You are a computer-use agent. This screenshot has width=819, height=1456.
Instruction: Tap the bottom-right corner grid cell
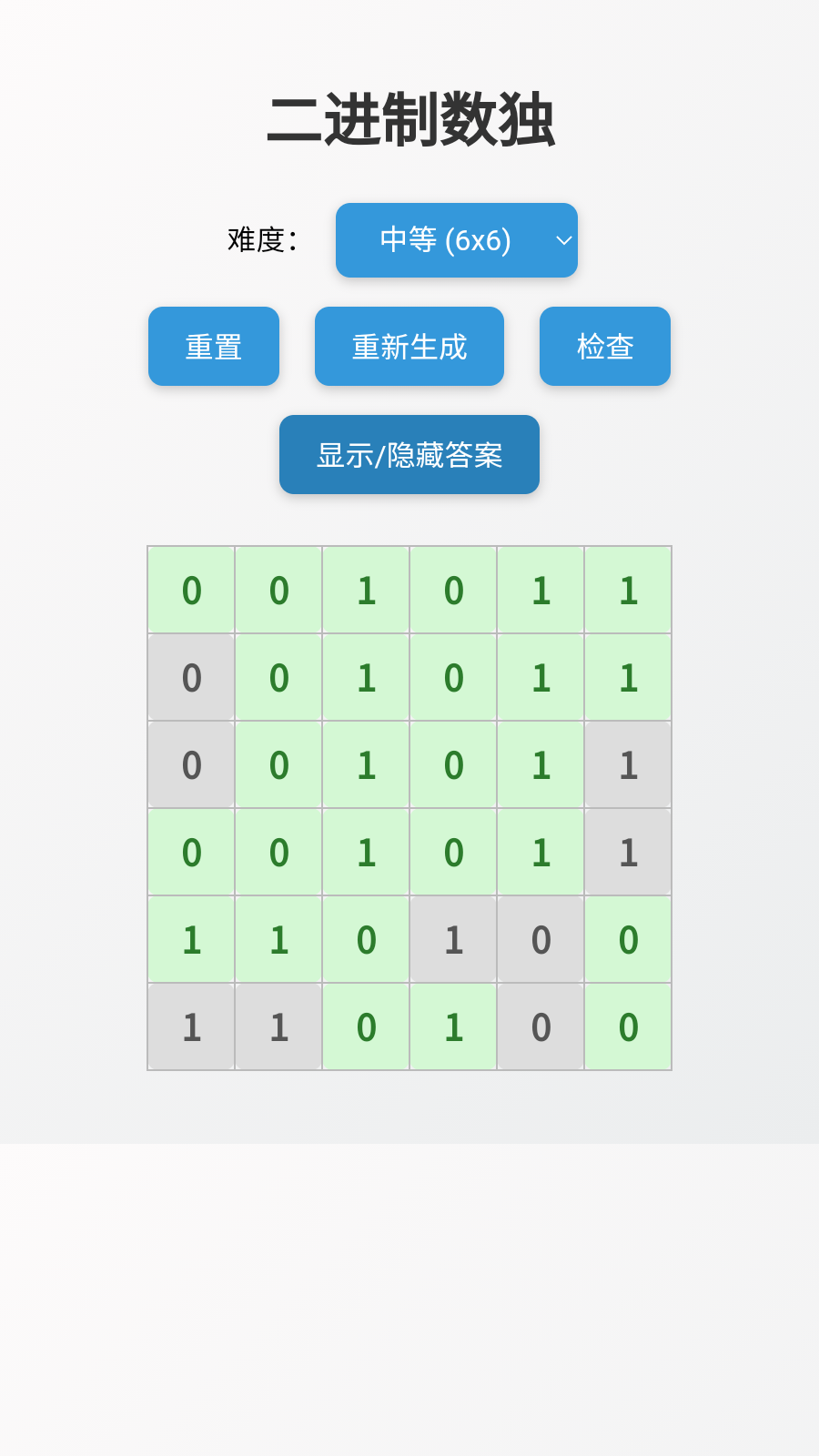coord(628,1027)
